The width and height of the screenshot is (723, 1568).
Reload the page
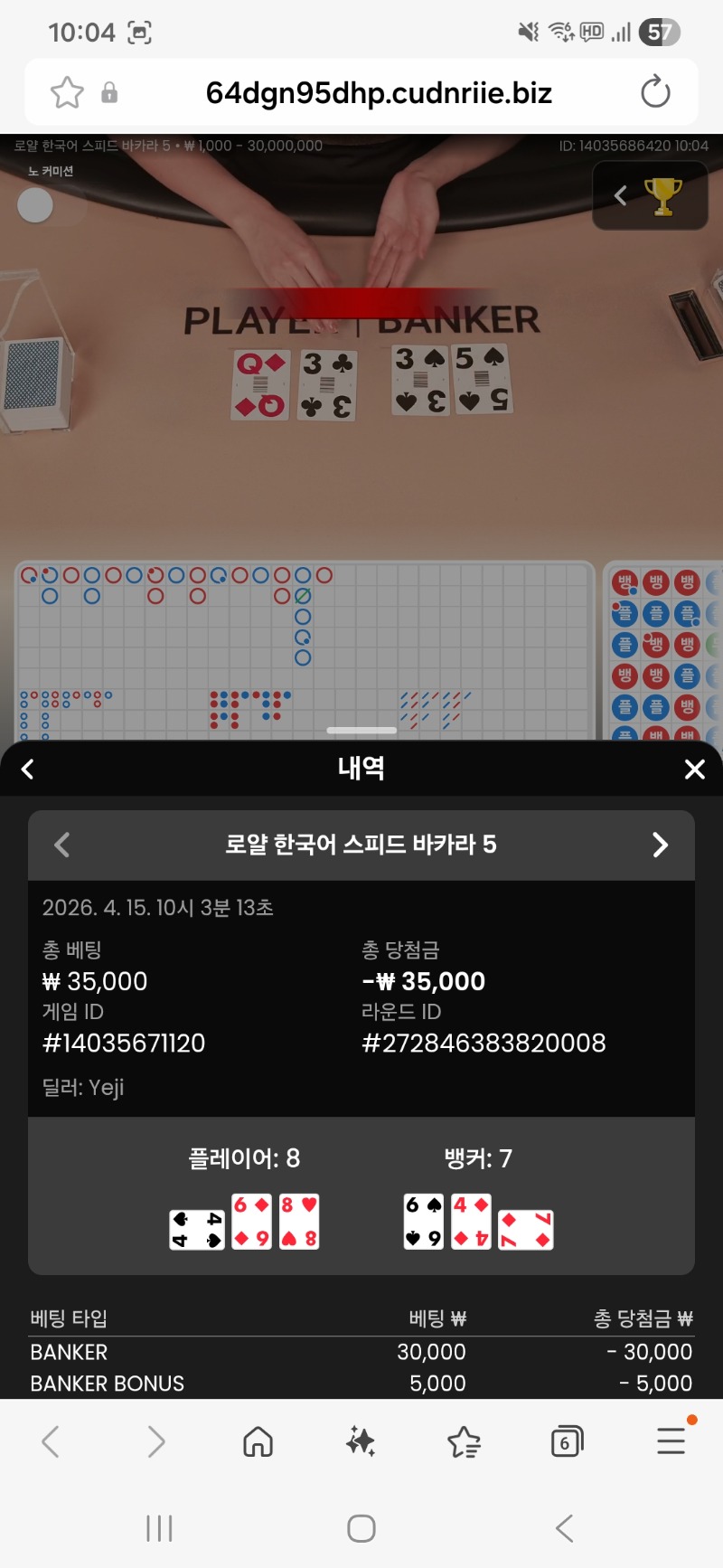click(655, 92)
